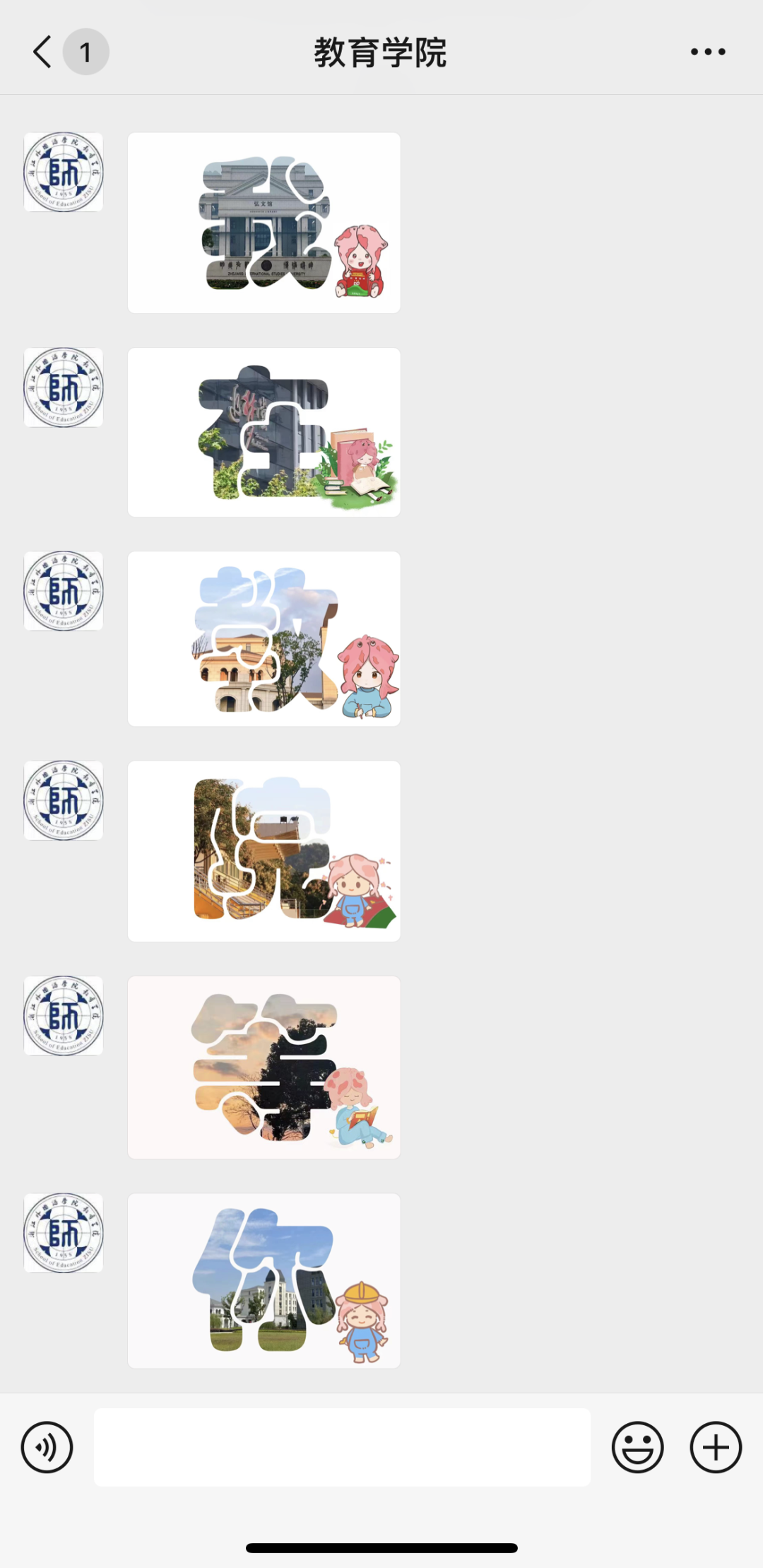This screenshot has height=1568, width=763.
Task: View the 我 character image message
Action: point(264,223)
